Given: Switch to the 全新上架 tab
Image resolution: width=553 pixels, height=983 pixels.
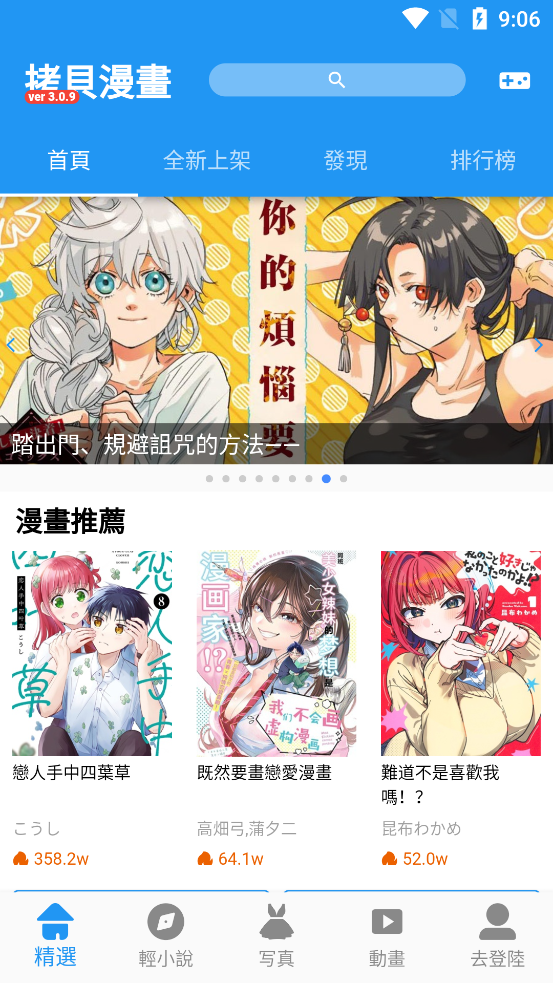Looking at the screenshot, I should (207, 160).
